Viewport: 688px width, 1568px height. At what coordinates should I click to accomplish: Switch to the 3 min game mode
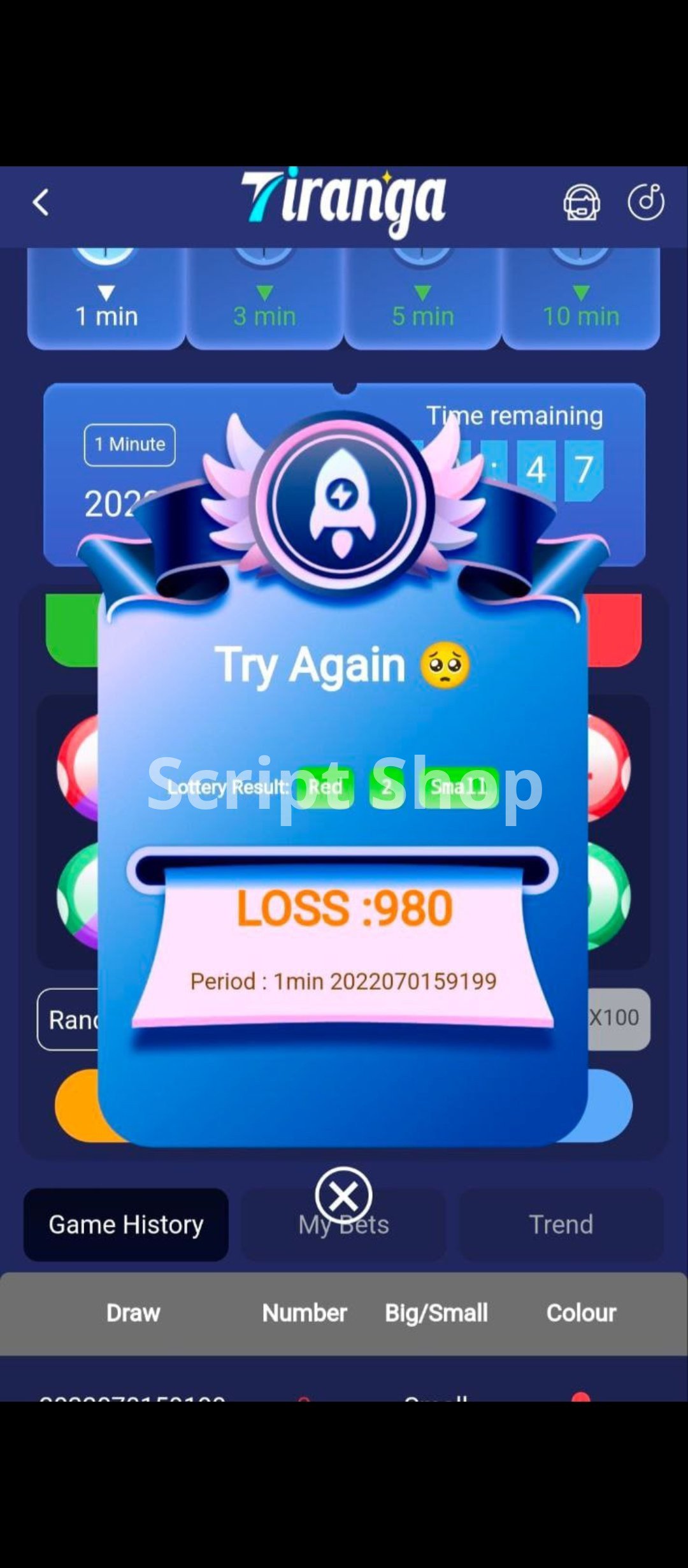(264, 298)
